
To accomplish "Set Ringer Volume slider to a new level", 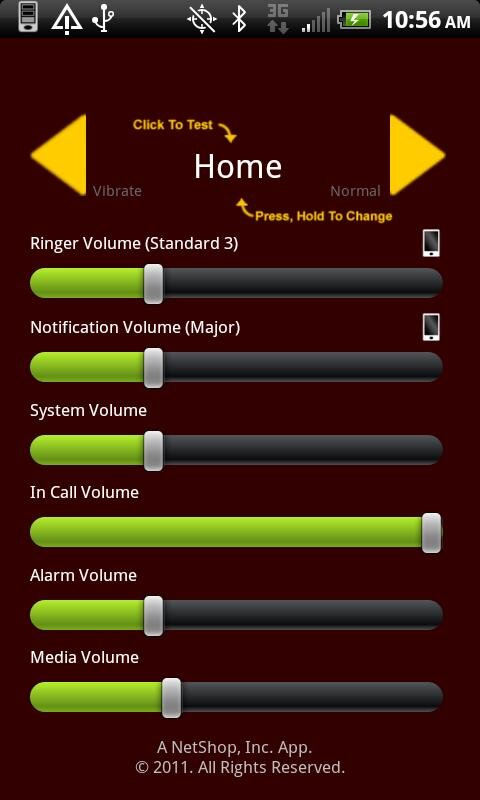I will tap(236, 283).
